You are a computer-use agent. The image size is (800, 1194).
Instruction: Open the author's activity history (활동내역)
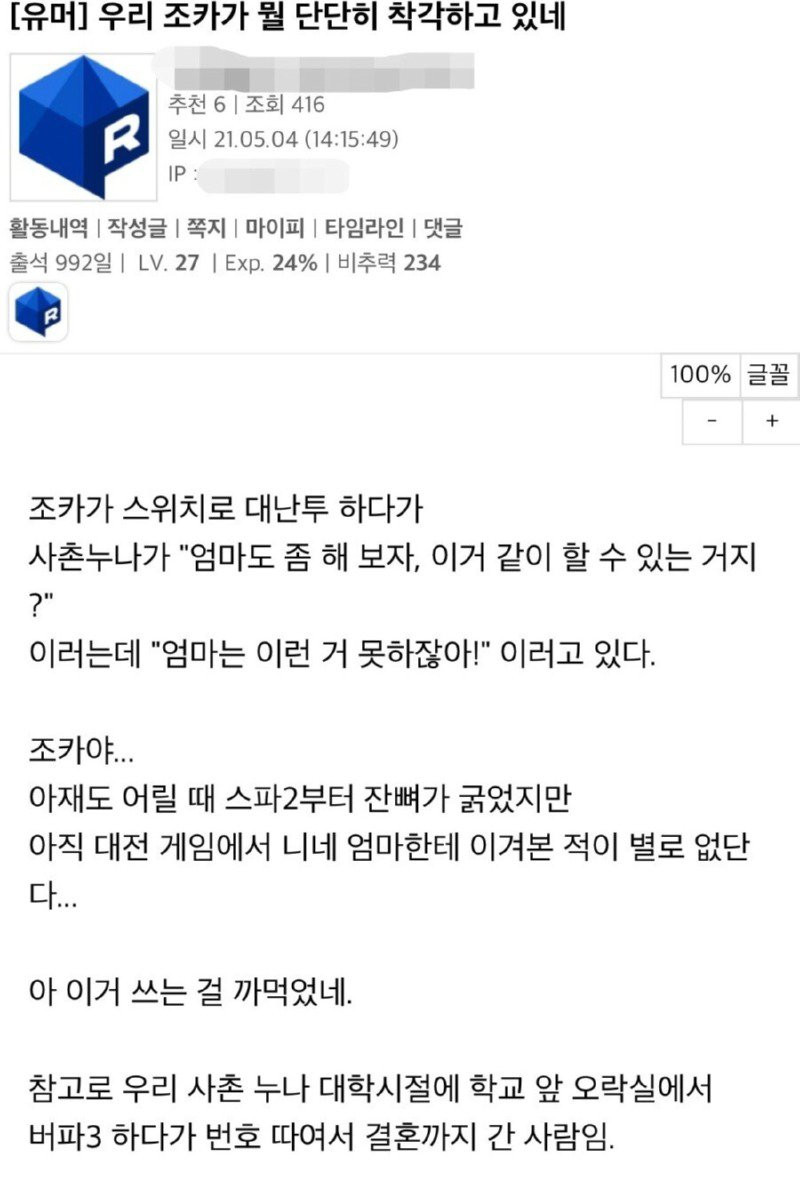49,228
